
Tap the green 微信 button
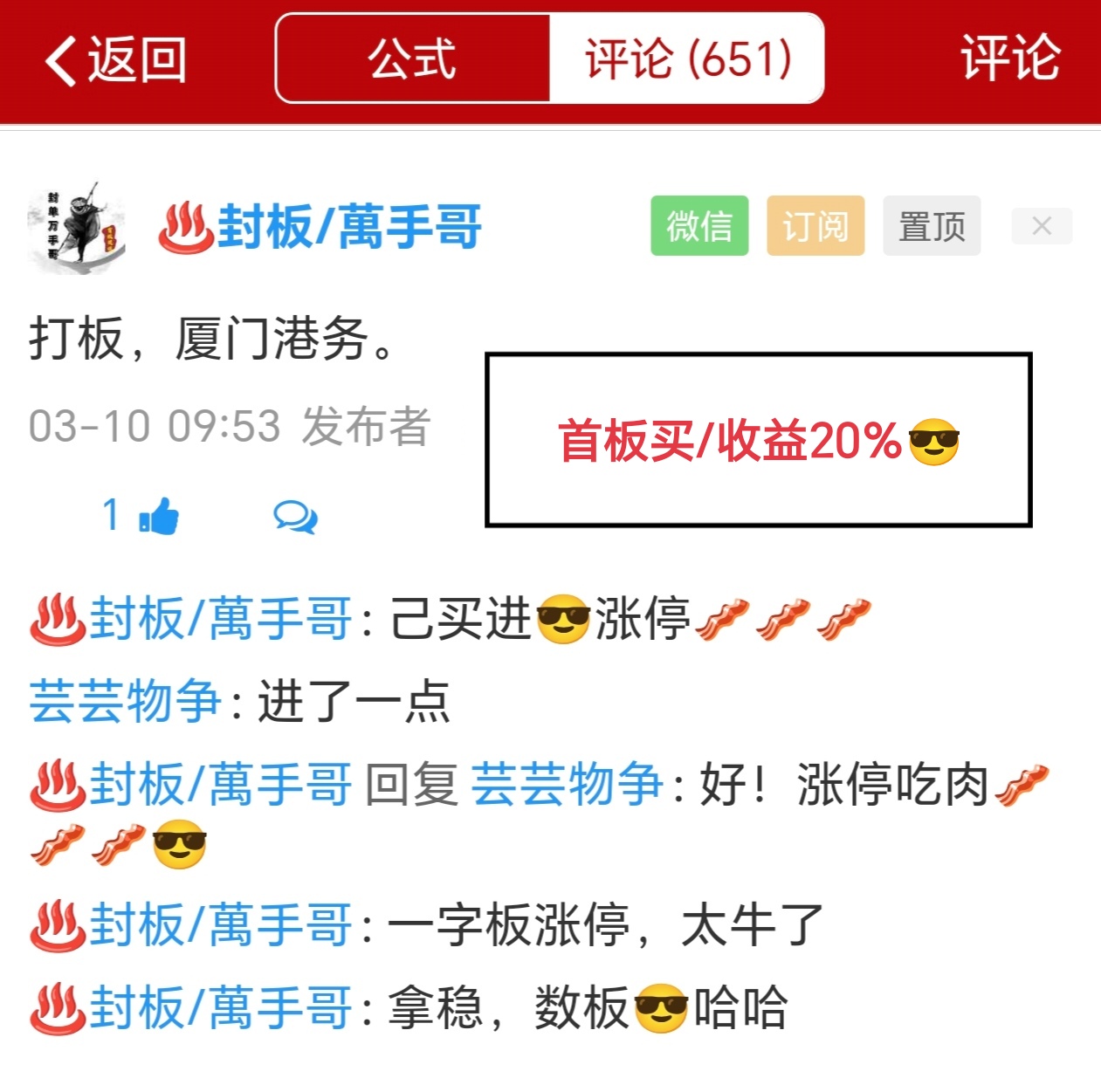click(x=699, y=226)
